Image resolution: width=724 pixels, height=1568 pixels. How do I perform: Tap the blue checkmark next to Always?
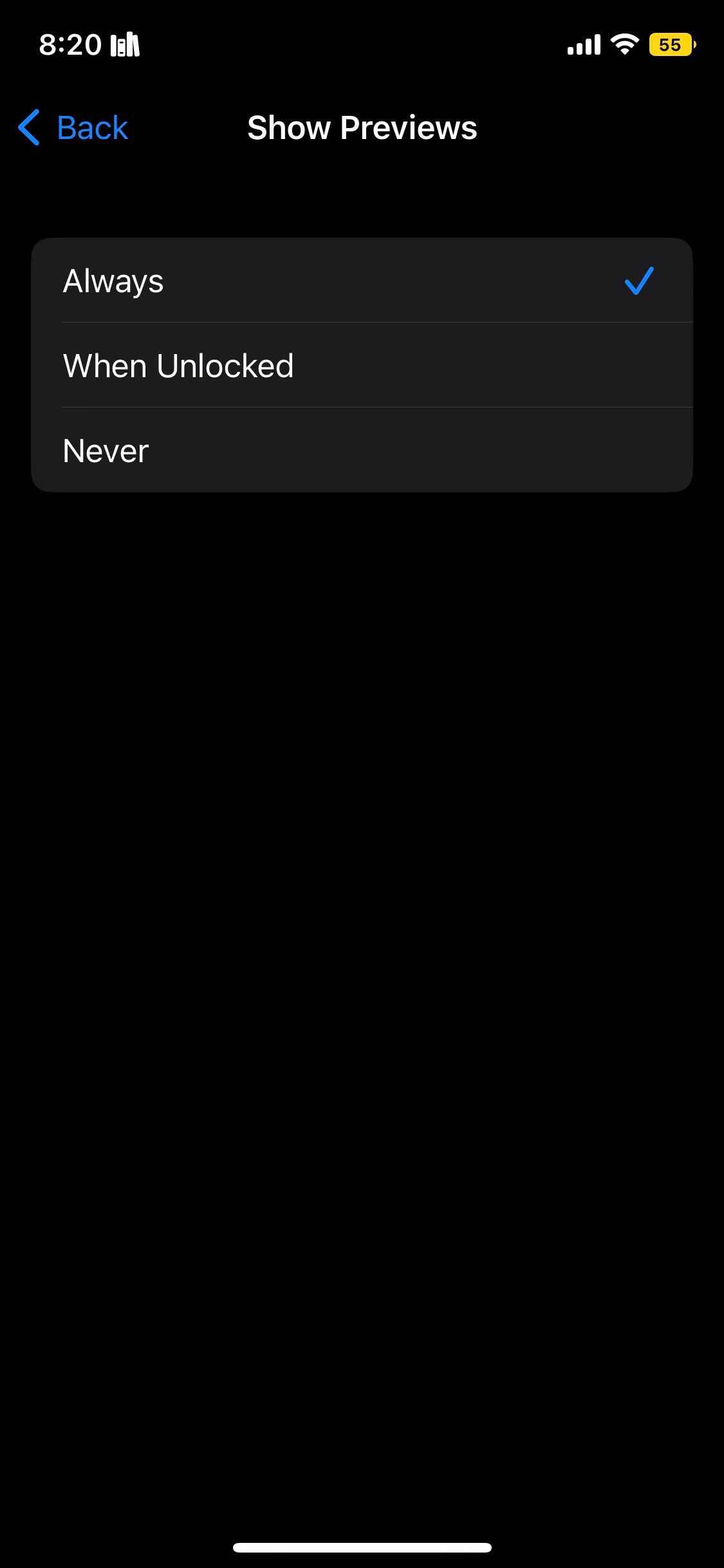638,280
